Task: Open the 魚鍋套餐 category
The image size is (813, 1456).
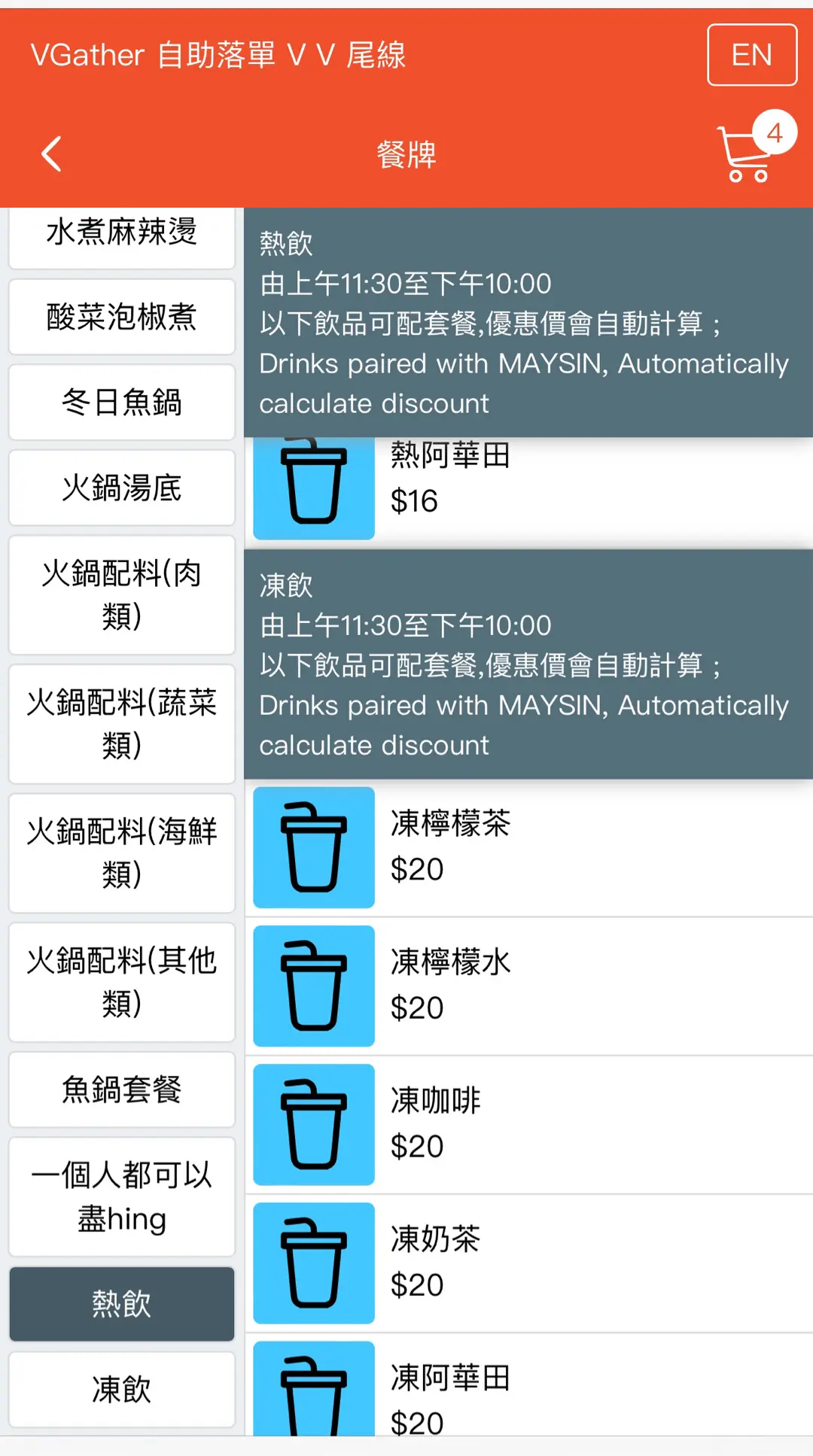Action: tap(122, 1090)
